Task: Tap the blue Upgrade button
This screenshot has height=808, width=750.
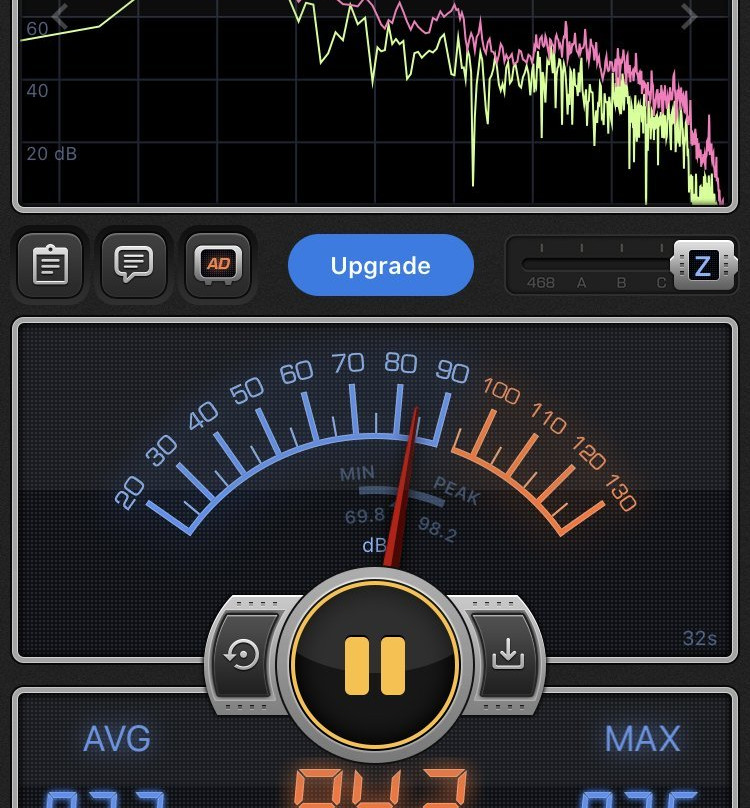Action: click(x=380, y=266)
